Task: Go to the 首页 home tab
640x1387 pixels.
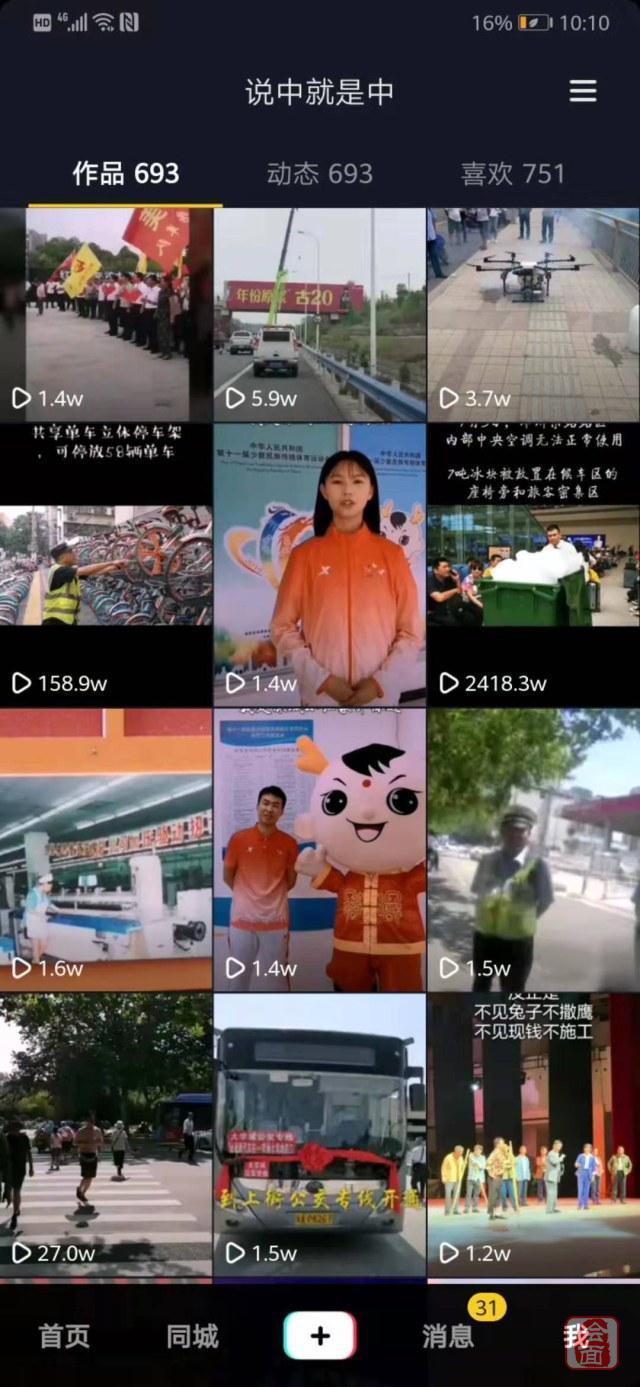Action: pyautogui.click(x=64, y=1336)
